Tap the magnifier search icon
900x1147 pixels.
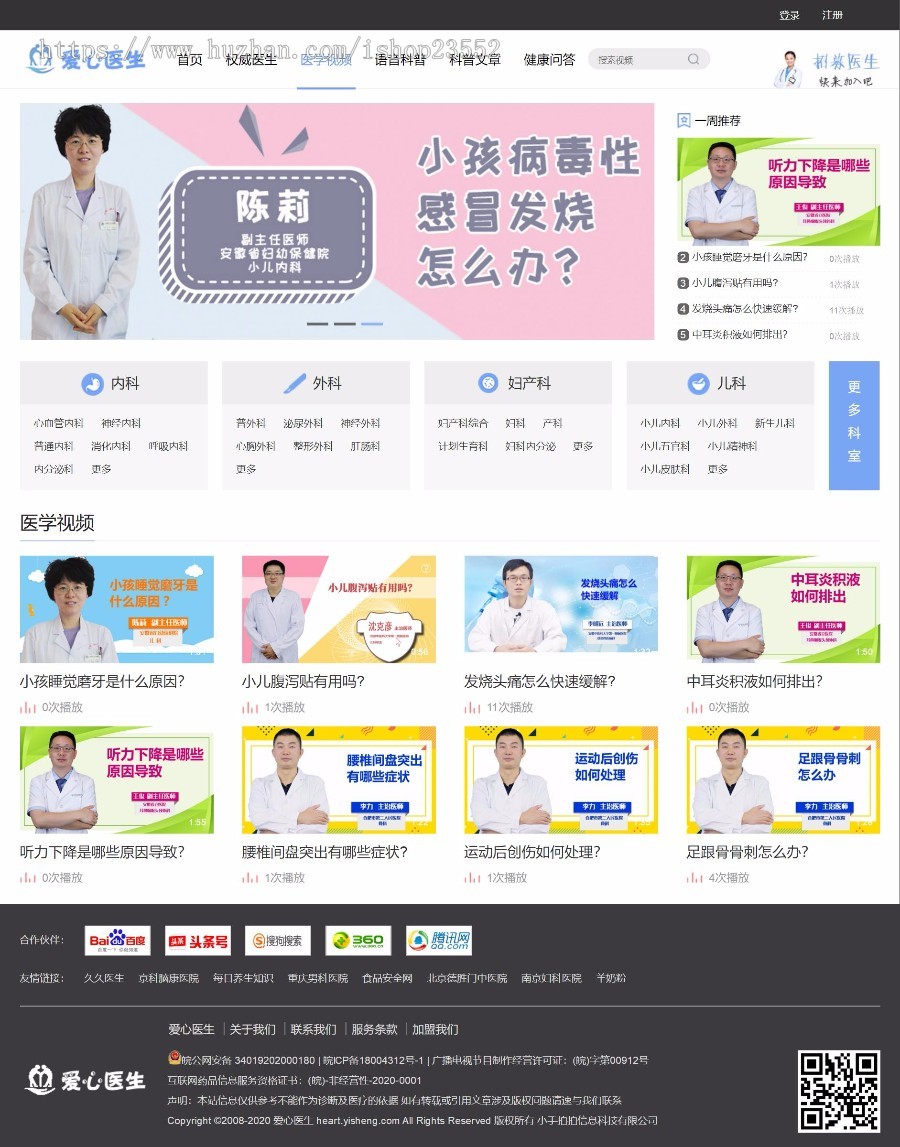coord(694,60)
